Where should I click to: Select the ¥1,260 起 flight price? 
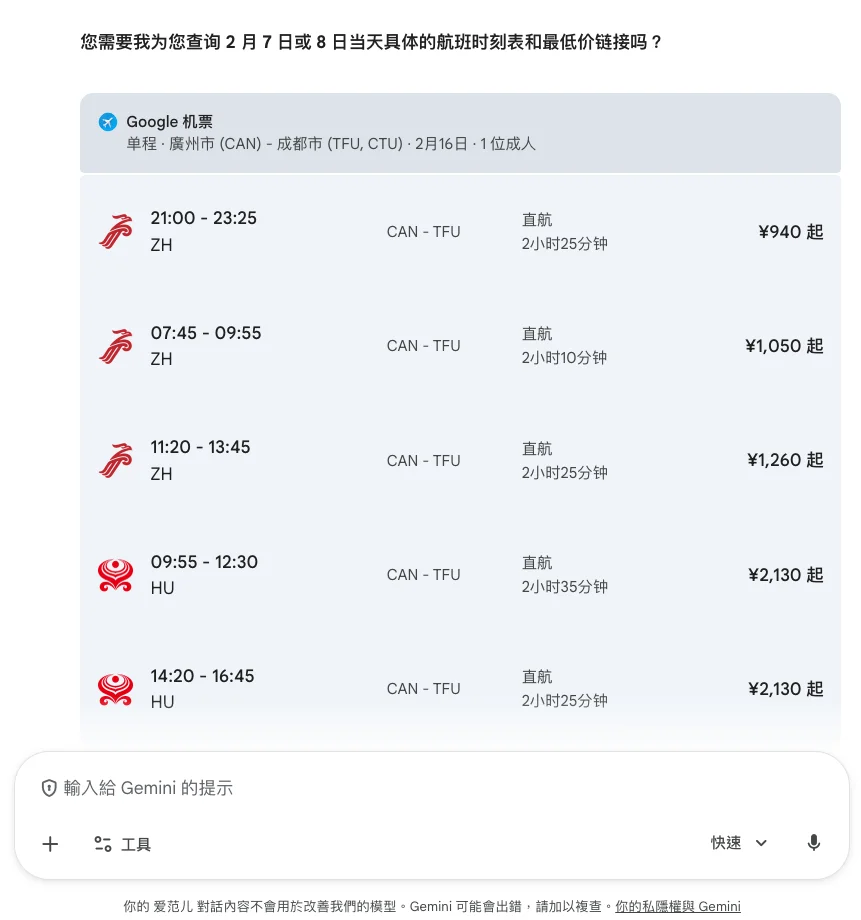tap(785, 460)
